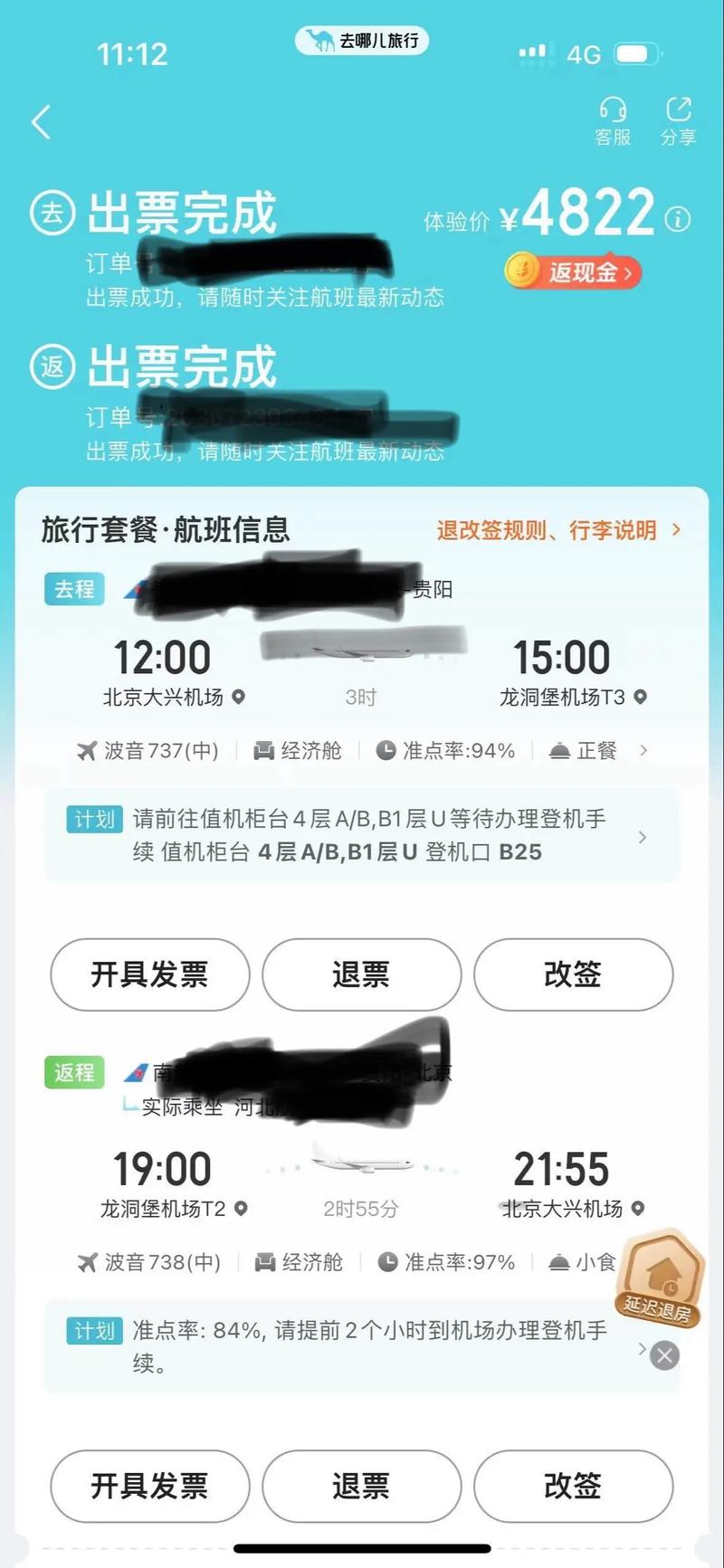
Task: Tap 退票 for the outbound flight
Action: (x=361, y=974)
